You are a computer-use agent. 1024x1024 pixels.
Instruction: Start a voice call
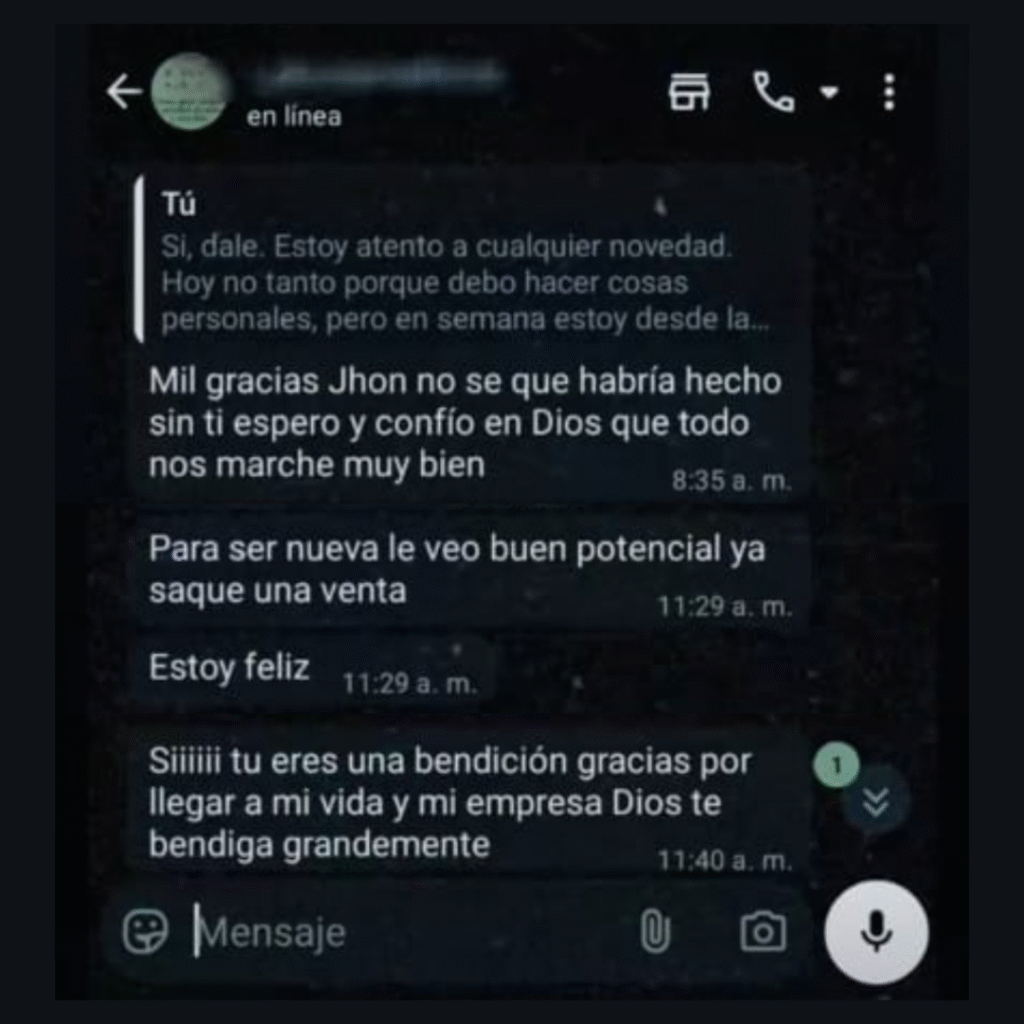click(x=772, y=93)
